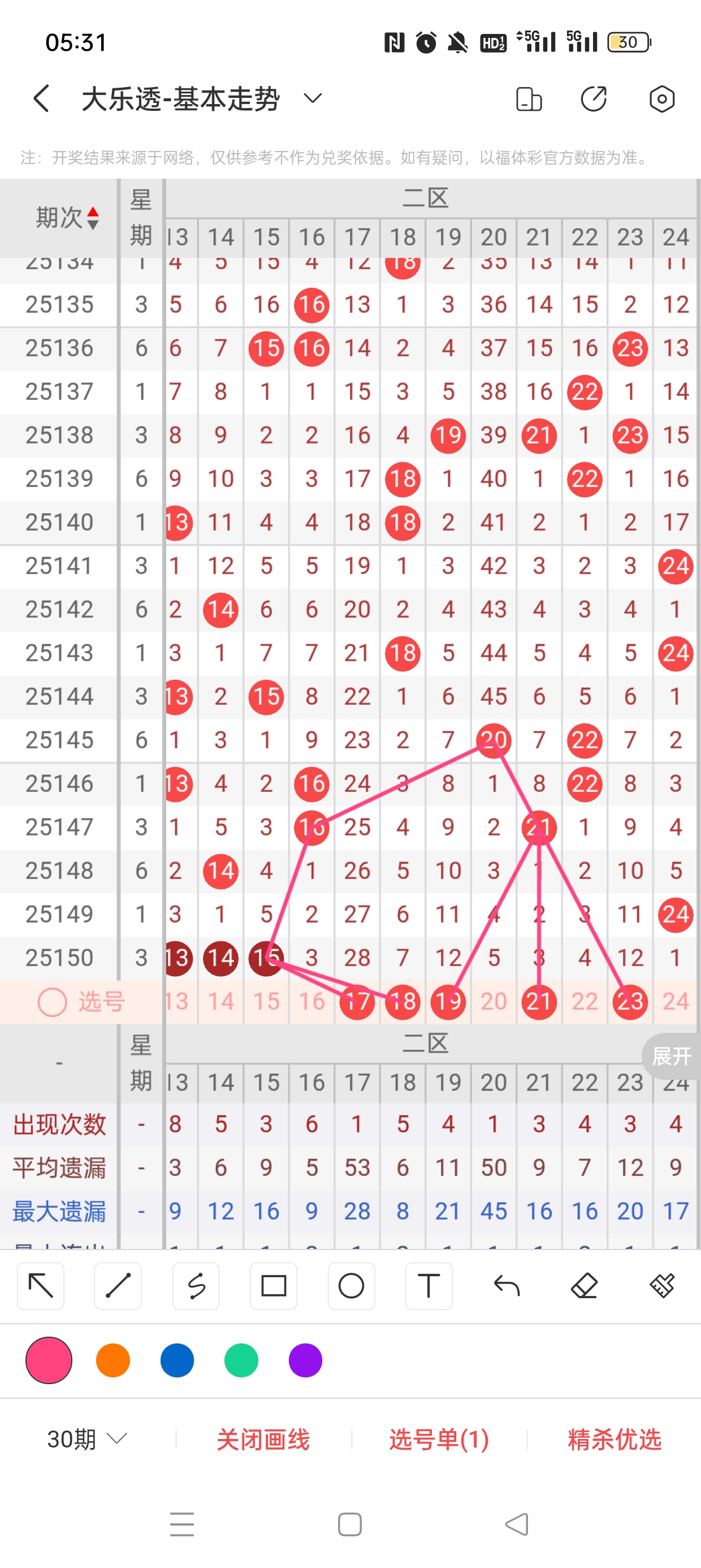Close drawing mode with 关闭画线
The width and height of the screenshot is (701, 1568).
click(x=263, y=1439)
